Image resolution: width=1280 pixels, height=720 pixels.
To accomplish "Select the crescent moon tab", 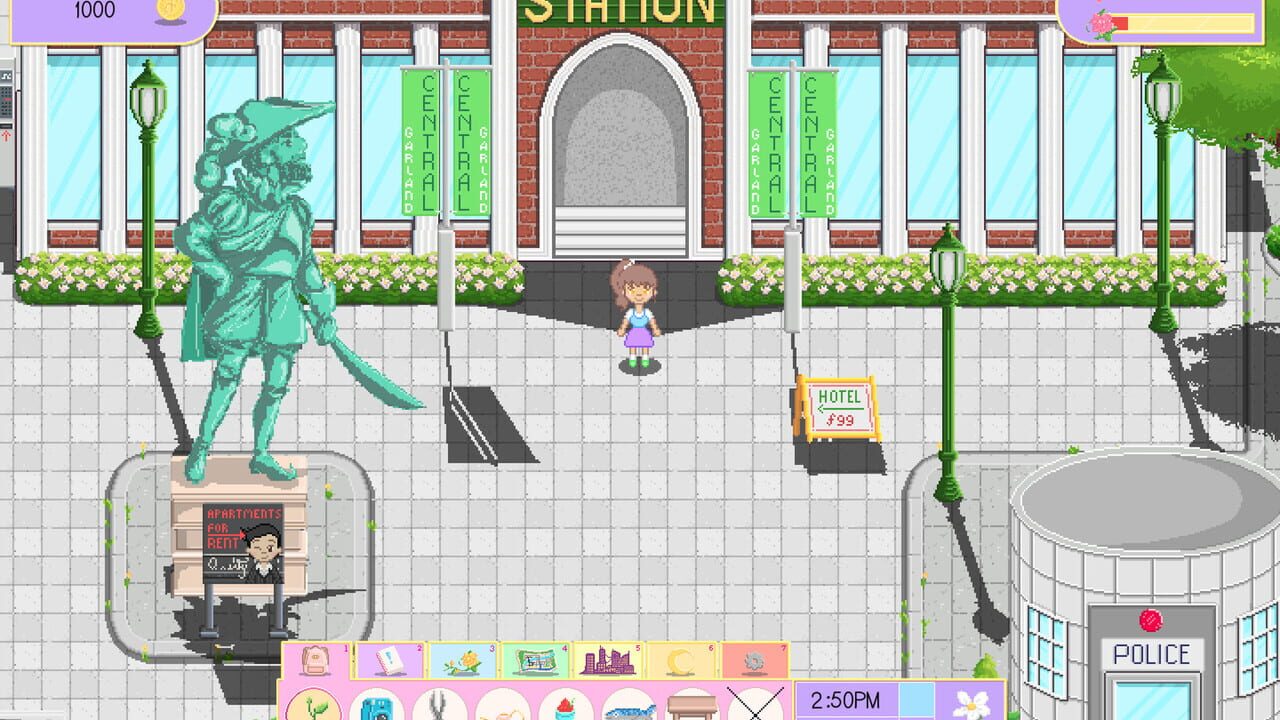I will coord(681,661).
